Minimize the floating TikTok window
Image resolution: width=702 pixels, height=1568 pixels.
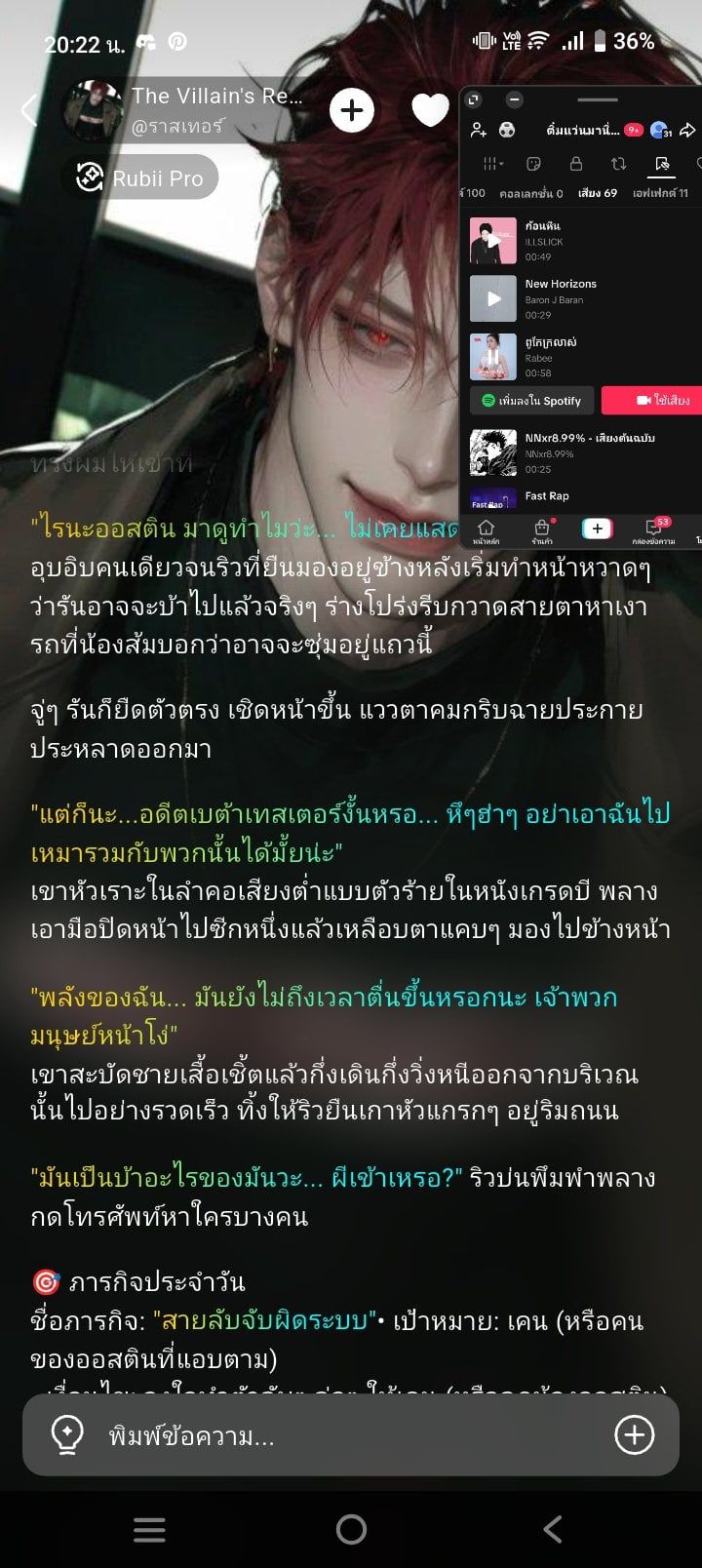pyautogui.click(x=515, y=99)
